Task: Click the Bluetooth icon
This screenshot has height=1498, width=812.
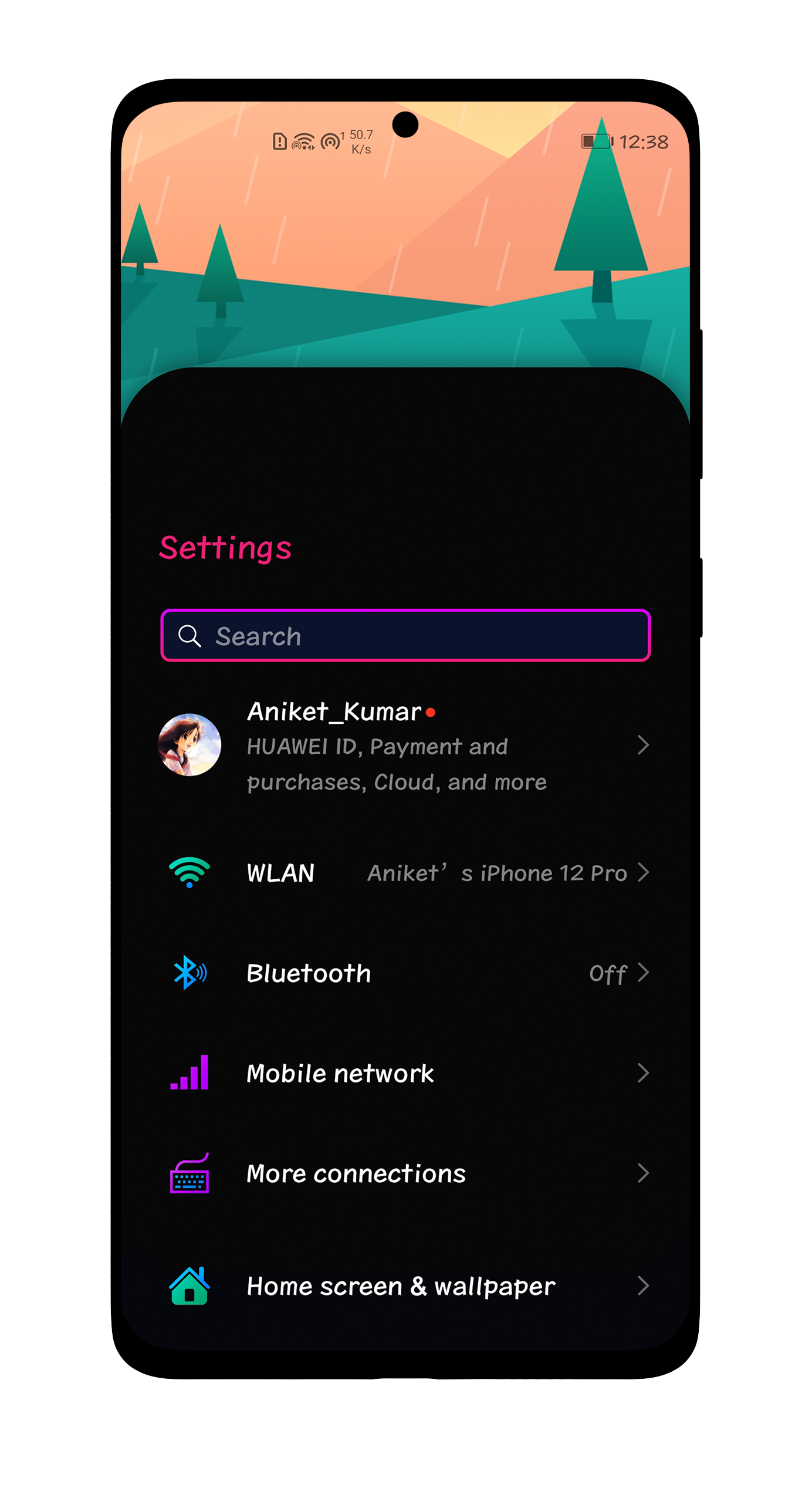Action: [189, 973]
